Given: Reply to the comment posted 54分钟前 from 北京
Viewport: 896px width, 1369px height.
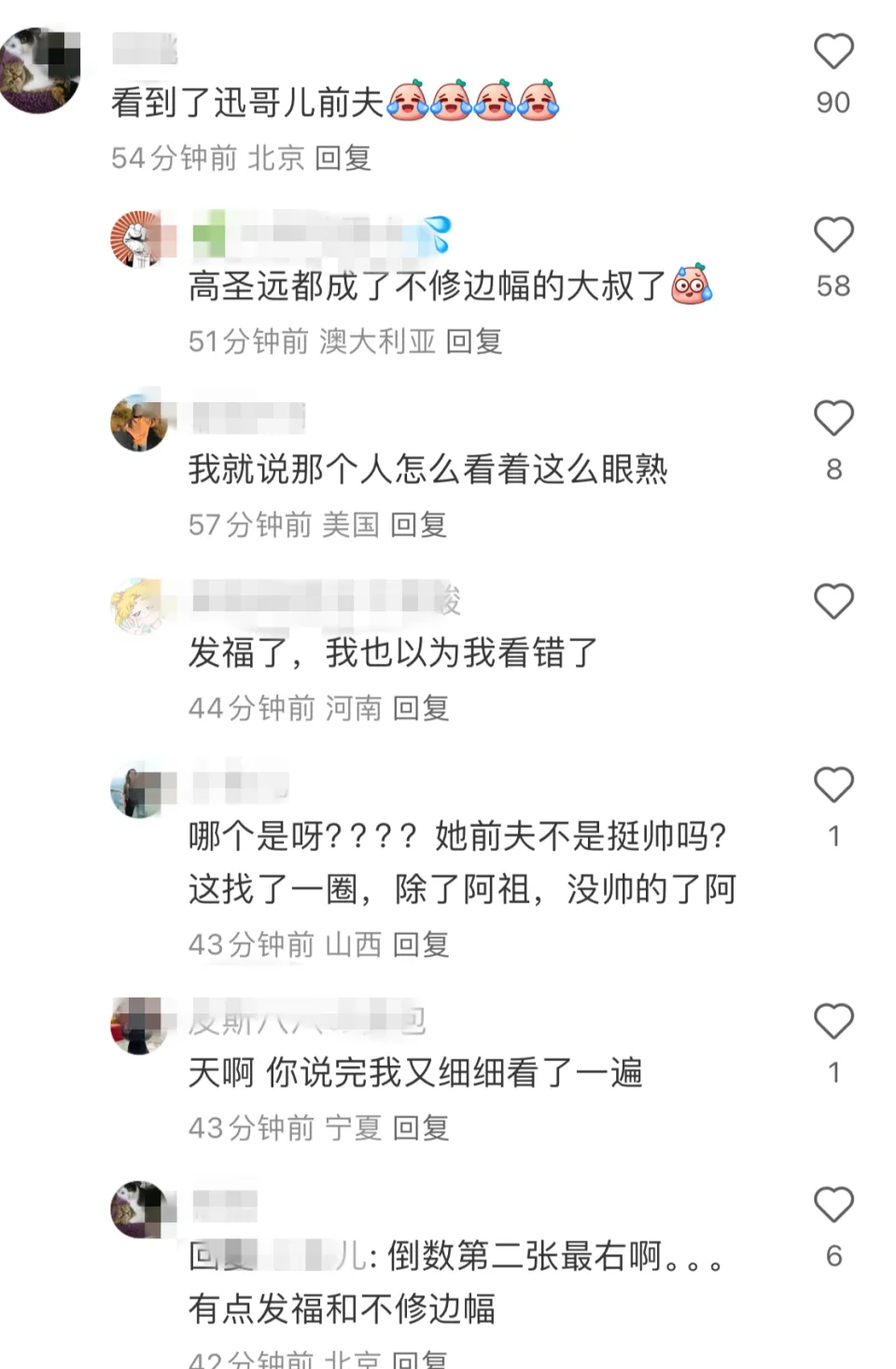Looking at the screenshot, I should (x=343, y=159).
